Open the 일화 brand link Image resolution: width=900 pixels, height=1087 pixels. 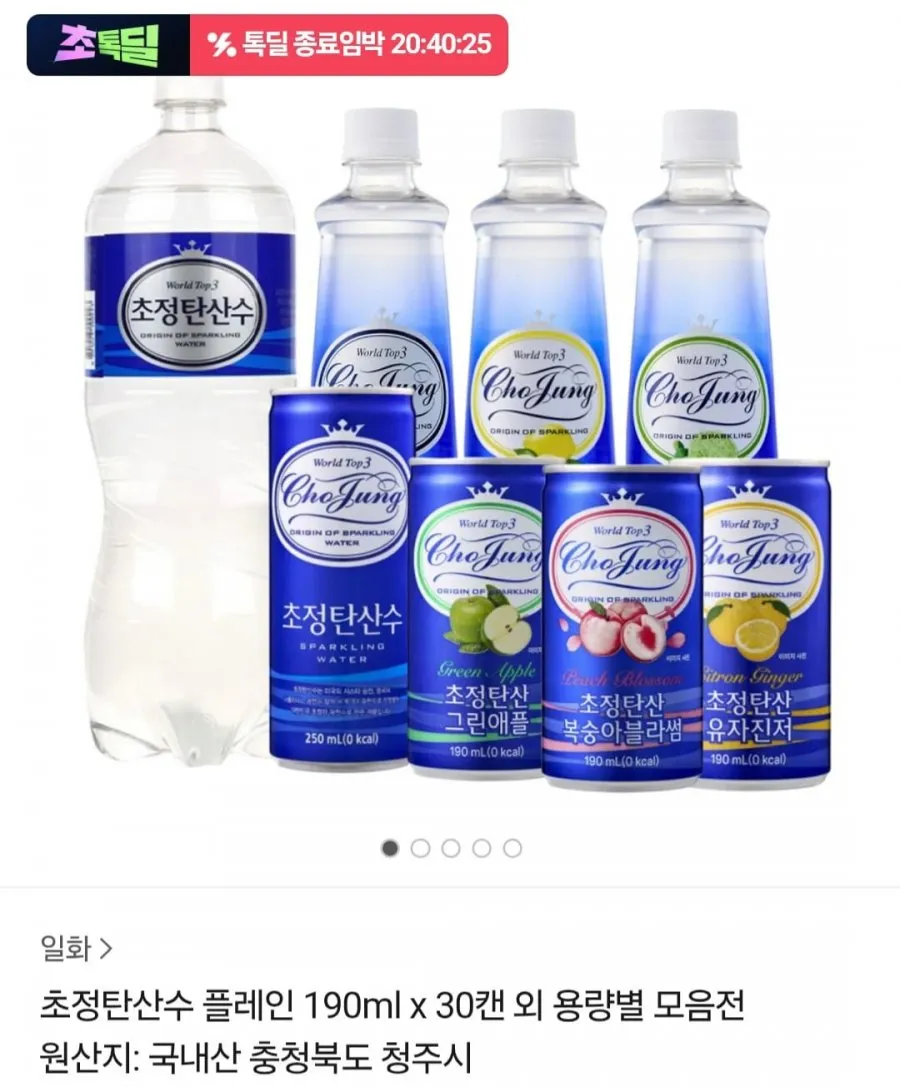tap(76, 948)
